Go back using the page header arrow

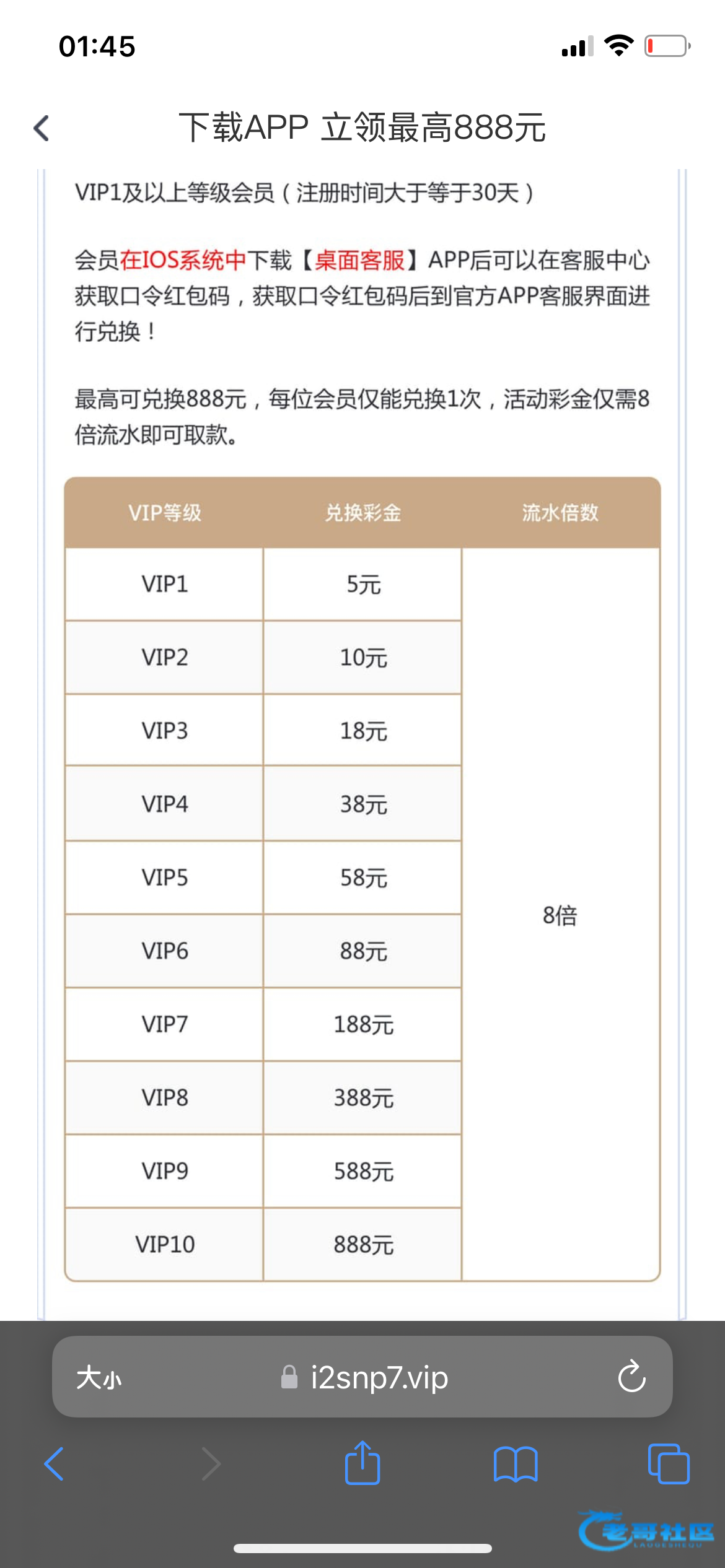click(42, 128)
